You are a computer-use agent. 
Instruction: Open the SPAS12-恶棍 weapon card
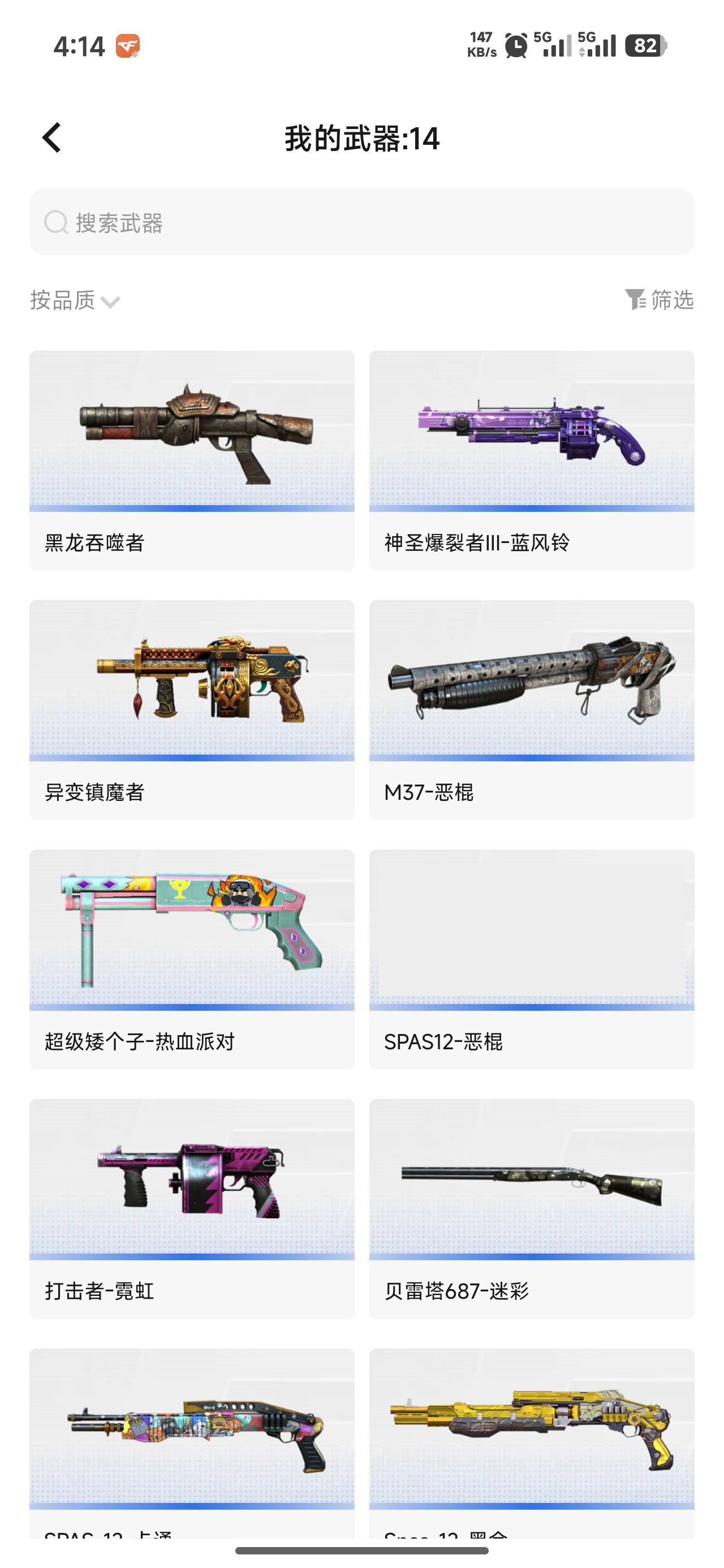tap(531, 959)
